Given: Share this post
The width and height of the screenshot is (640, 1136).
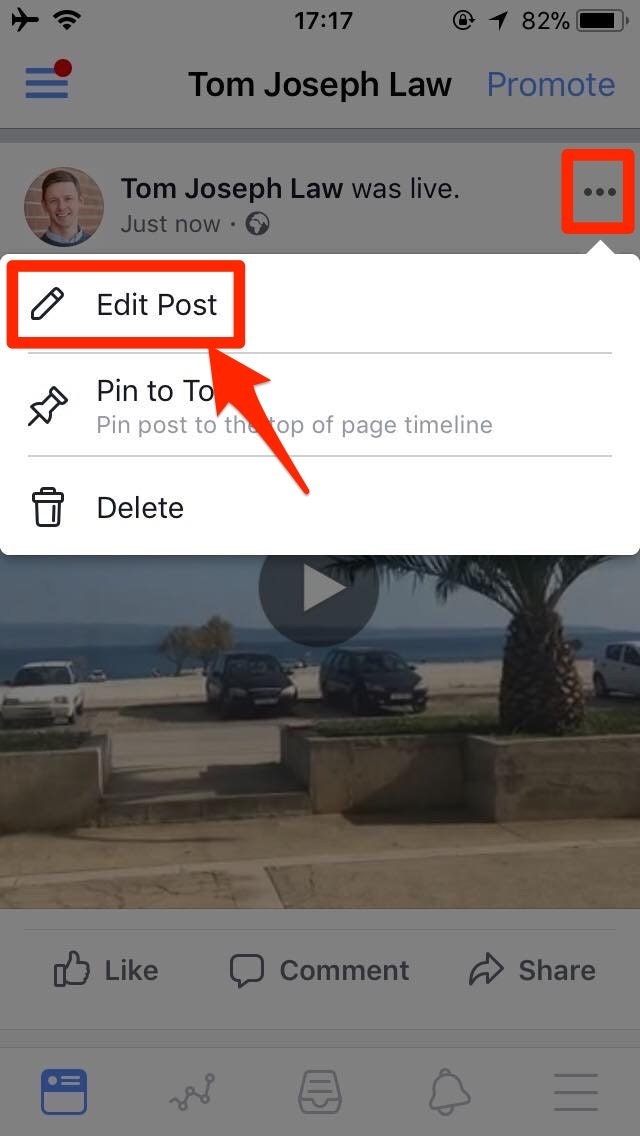Looking at the screenshot, I should [532, 970].
